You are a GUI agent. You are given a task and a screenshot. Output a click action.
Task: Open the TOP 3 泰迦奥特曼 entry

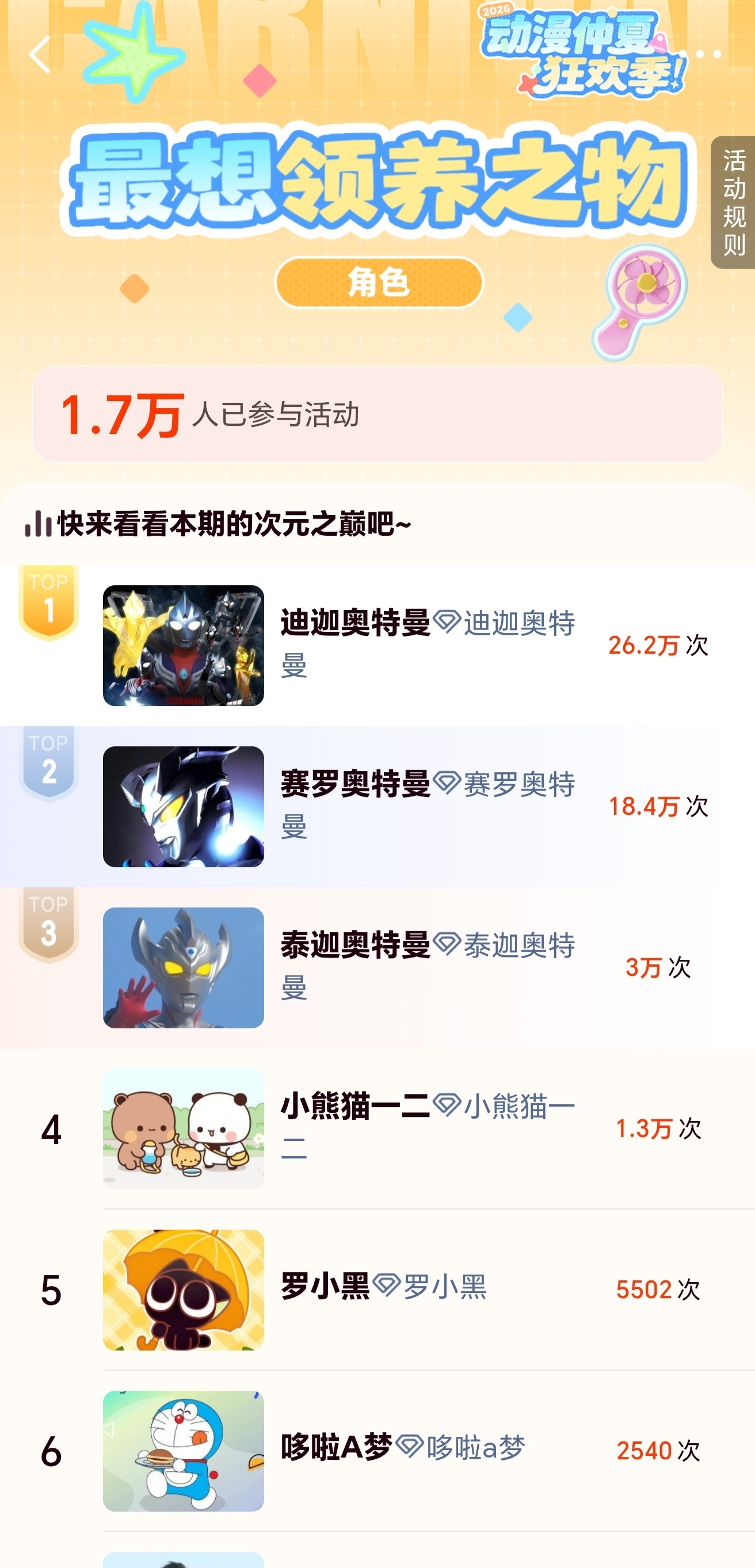(377, 967)
